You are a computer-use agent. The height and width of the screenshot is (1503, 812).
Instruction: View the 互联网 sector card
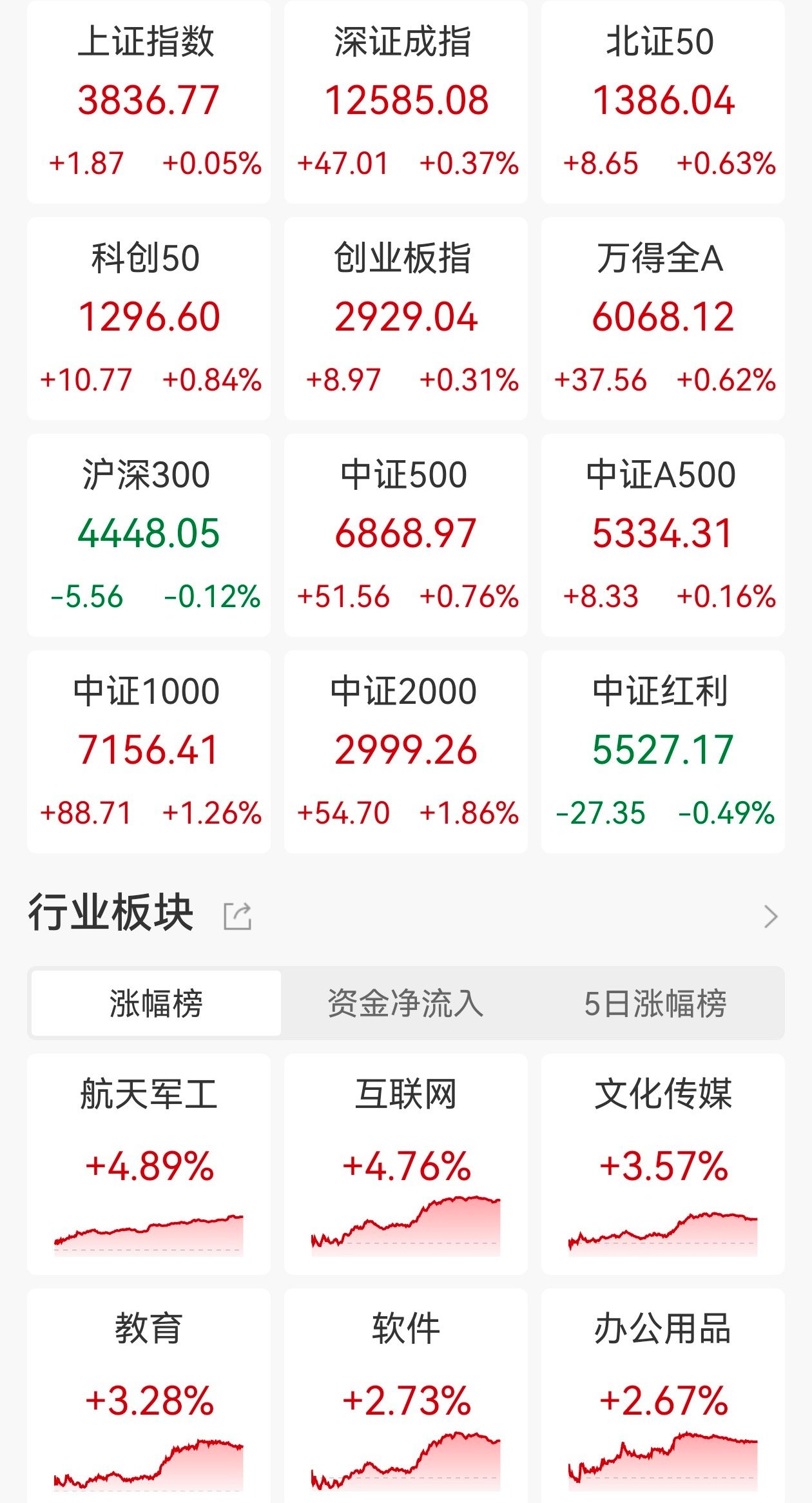pyautogui.click(x=405, y=1163)
